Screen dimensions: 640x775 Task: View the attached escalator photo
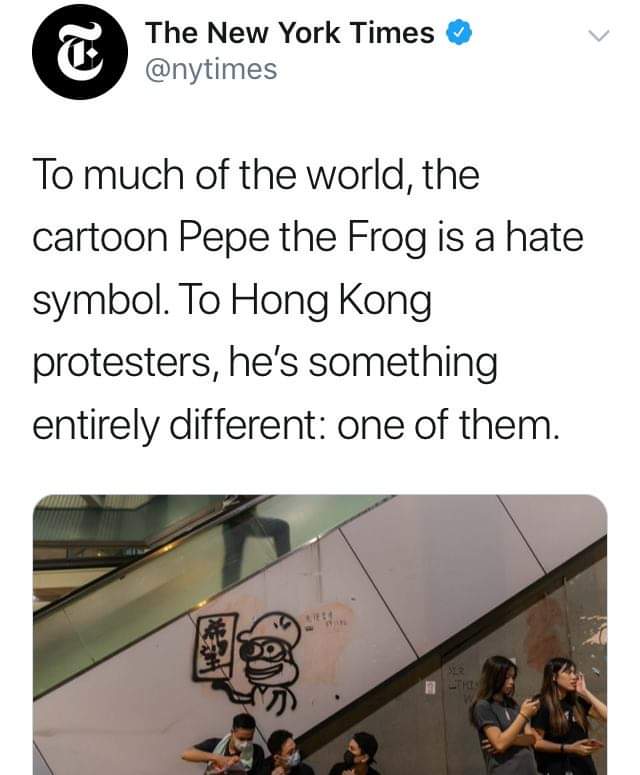[x=320, y=634]
